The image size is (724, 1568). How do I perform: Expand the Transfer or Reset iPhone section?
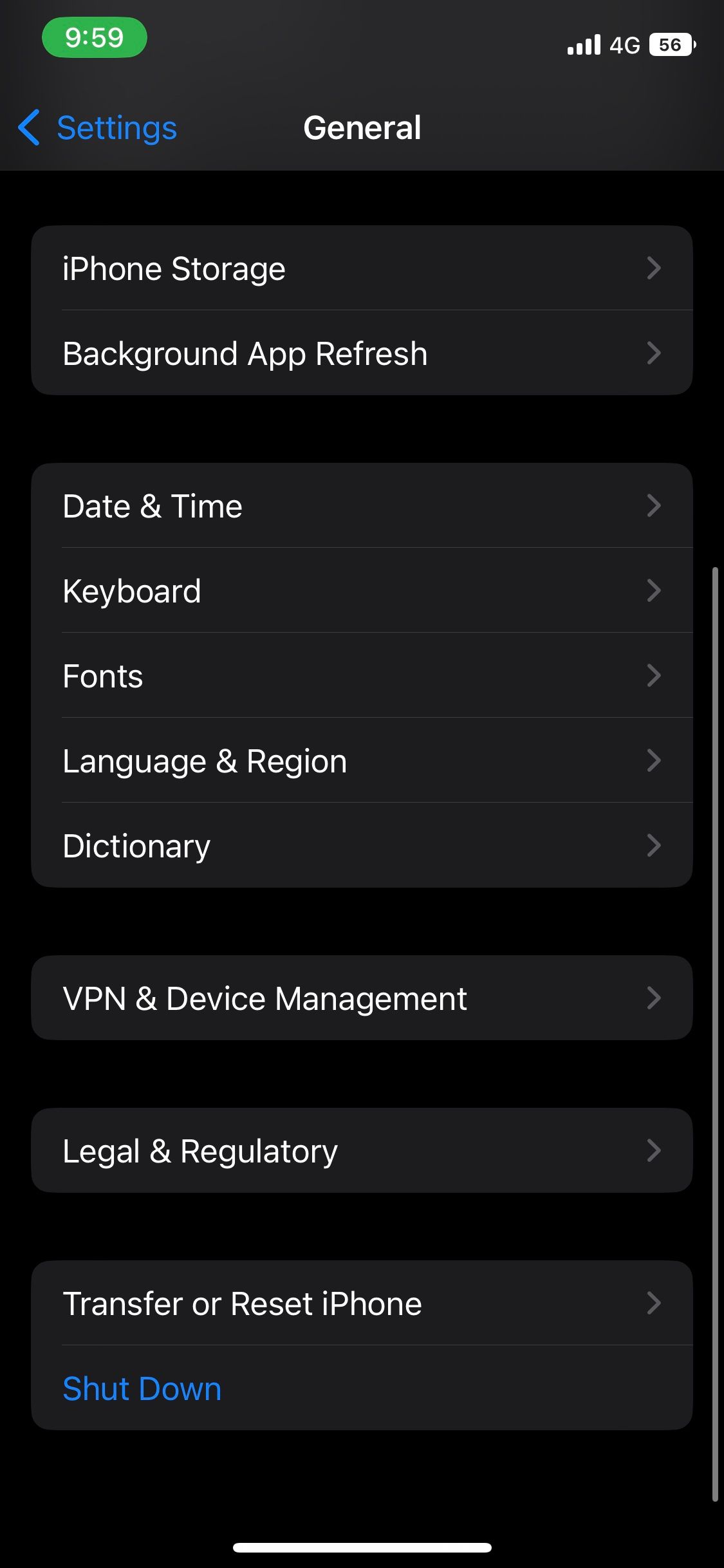click(x=362, y=1303)
